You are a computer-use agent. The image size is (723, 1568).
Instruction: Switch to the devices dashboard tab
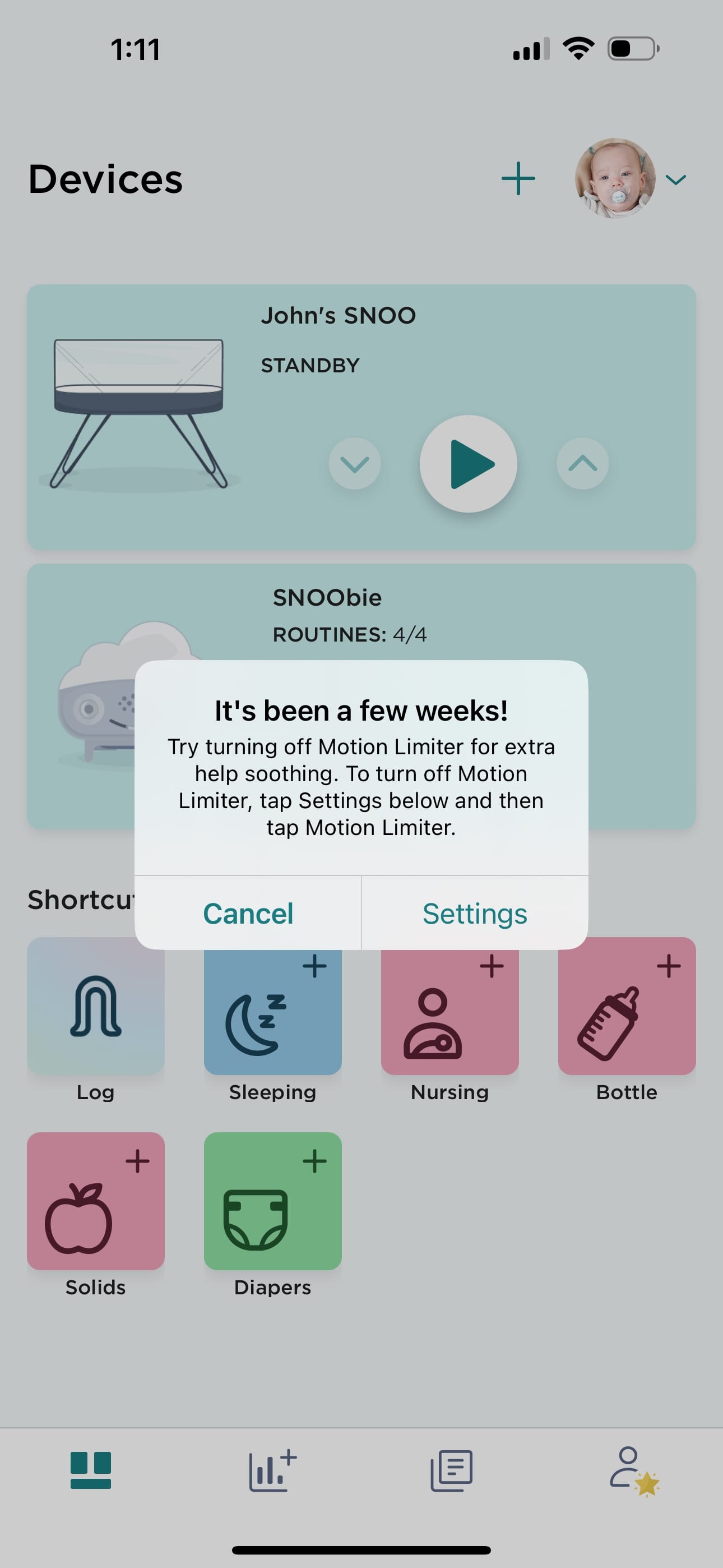pos(91,1470)
